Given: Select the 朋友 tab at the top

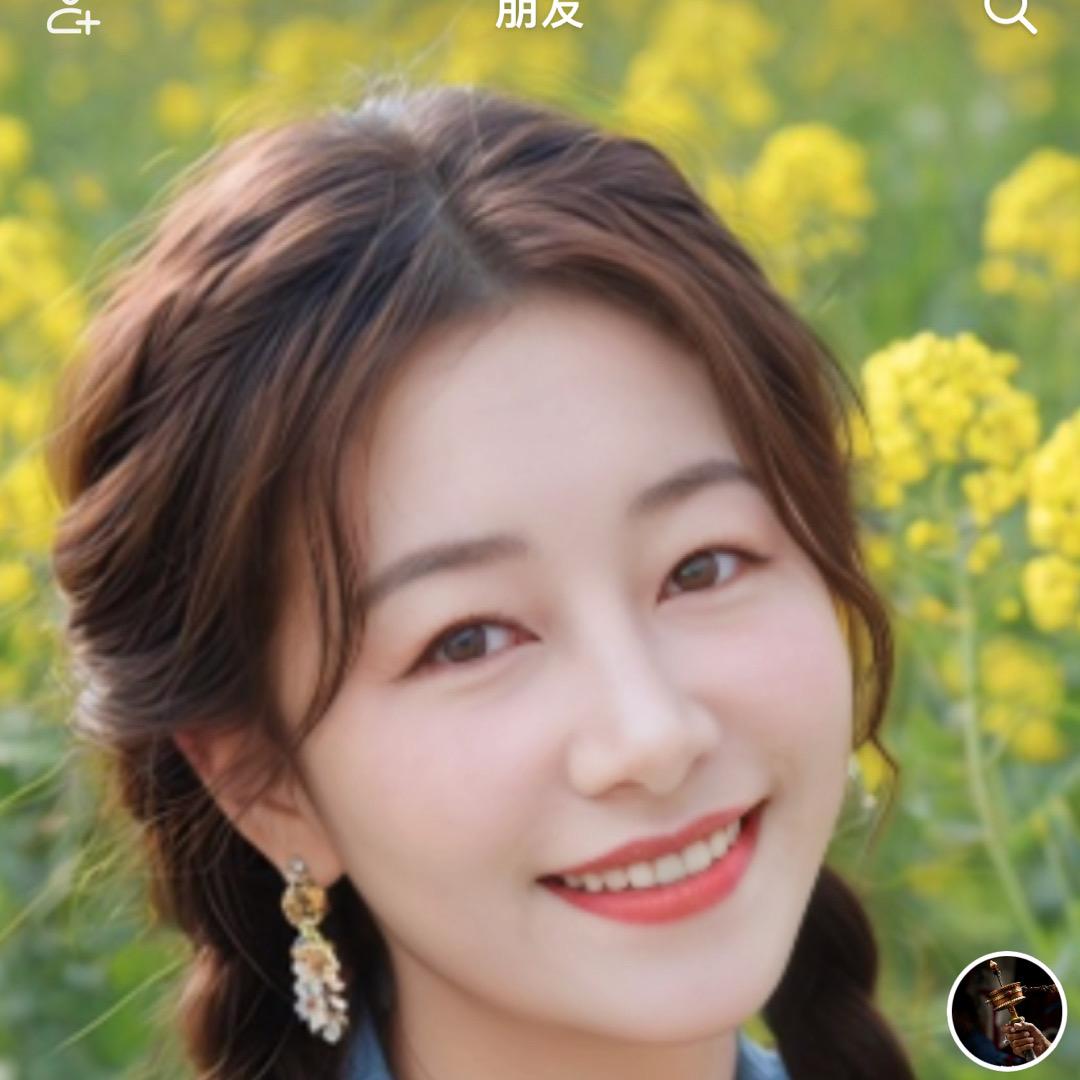Looking at the screenshot, I should (x=539, y=12).
